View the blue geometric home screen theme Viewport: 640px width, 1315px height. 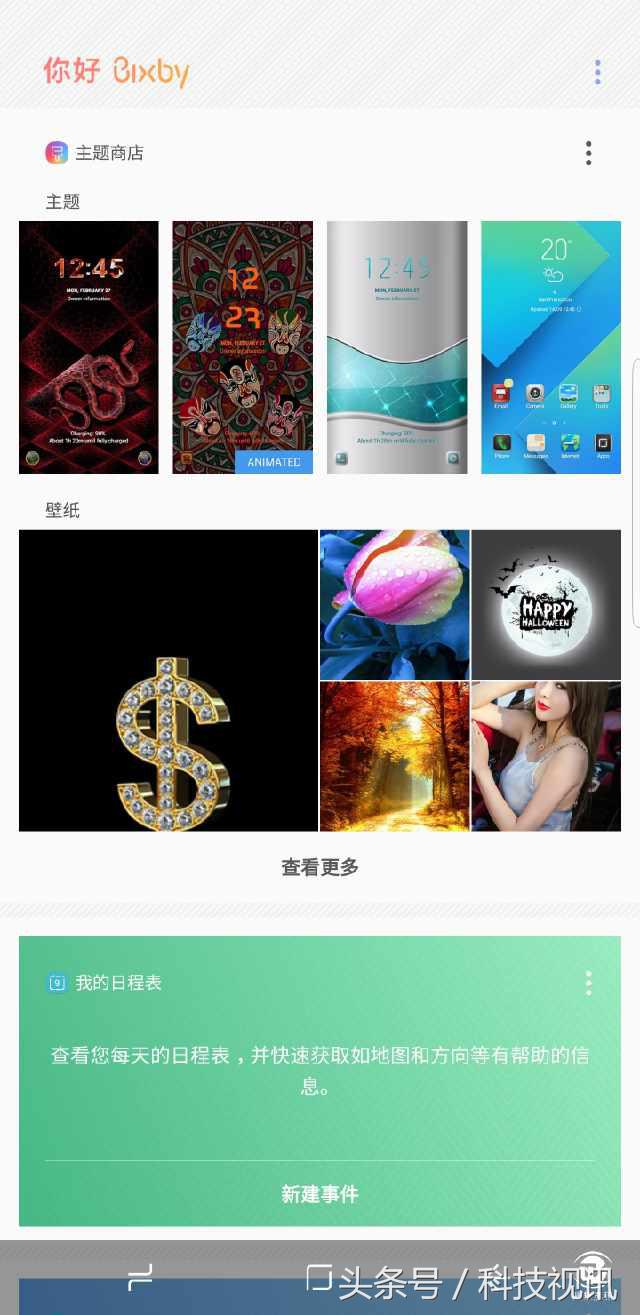[551, 347]
